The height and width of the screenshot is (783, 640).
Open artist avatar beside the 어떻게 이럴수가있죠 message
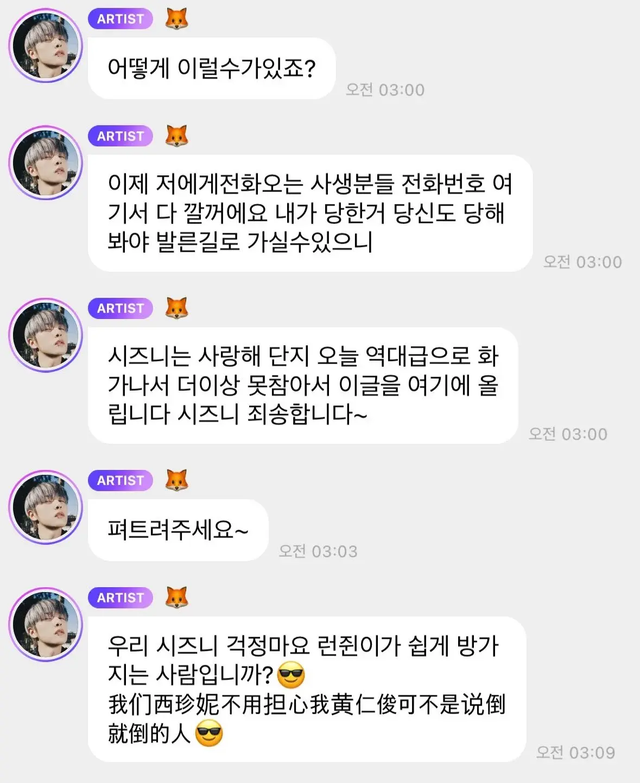click(45, 45)
